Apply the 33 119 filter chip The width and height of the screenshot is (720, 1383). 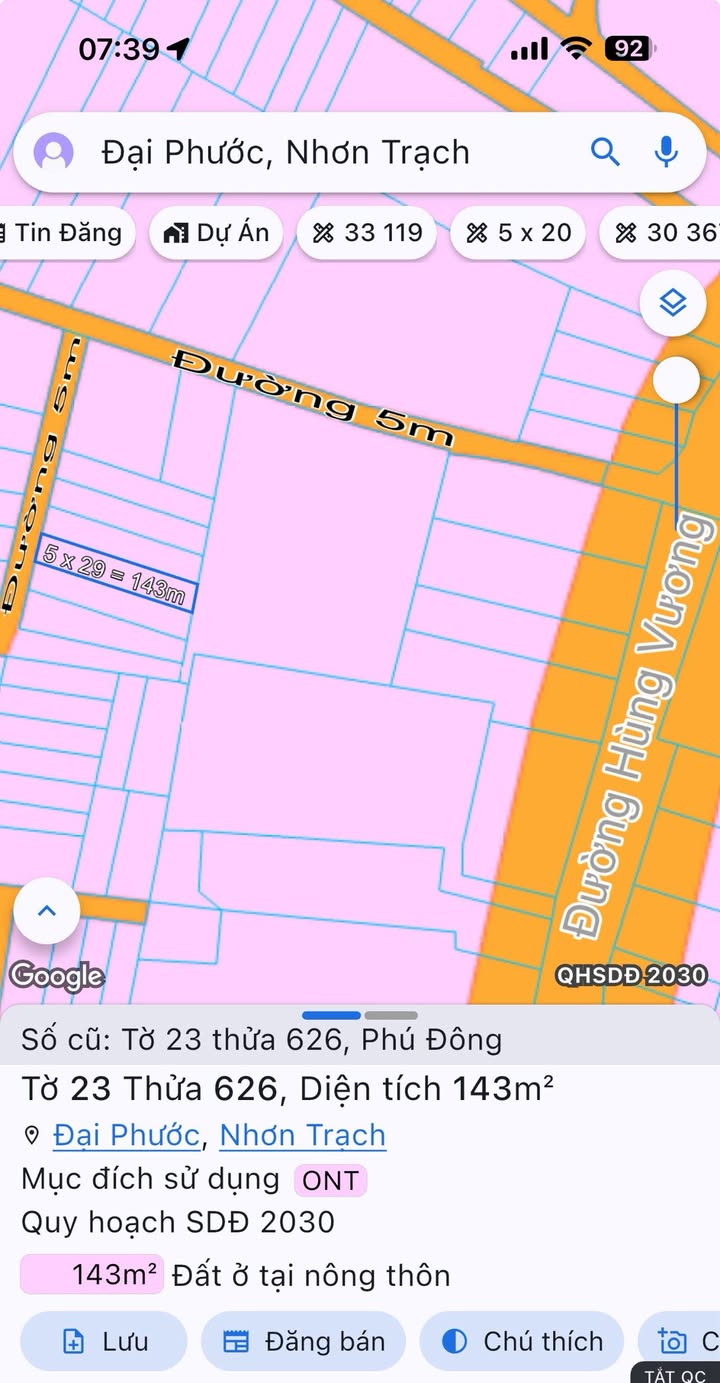[367, 233]
